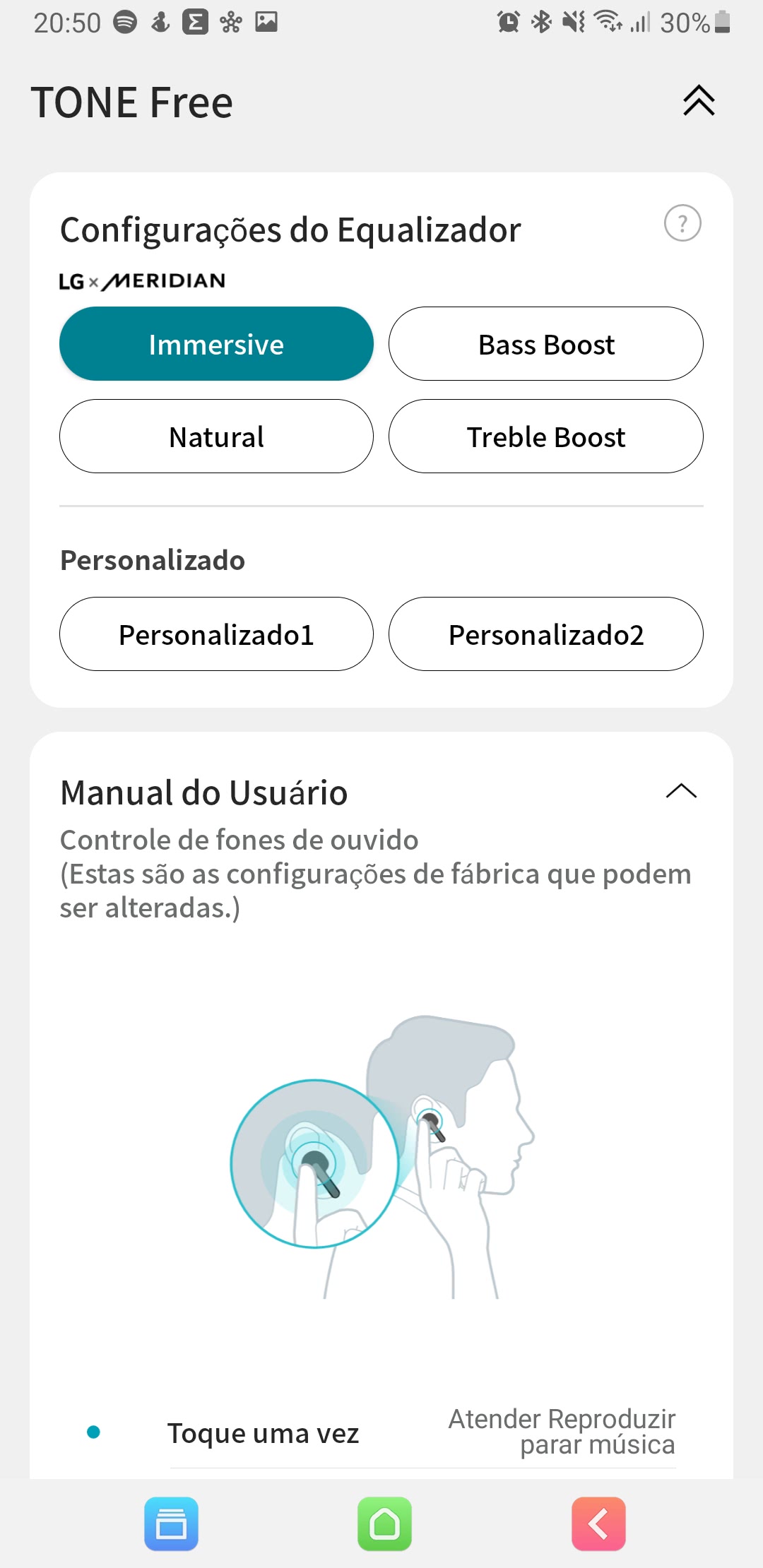Activate the Treble Boost preset
Image resolution: width=763 pixels, height=1568 pixels.
546,436
